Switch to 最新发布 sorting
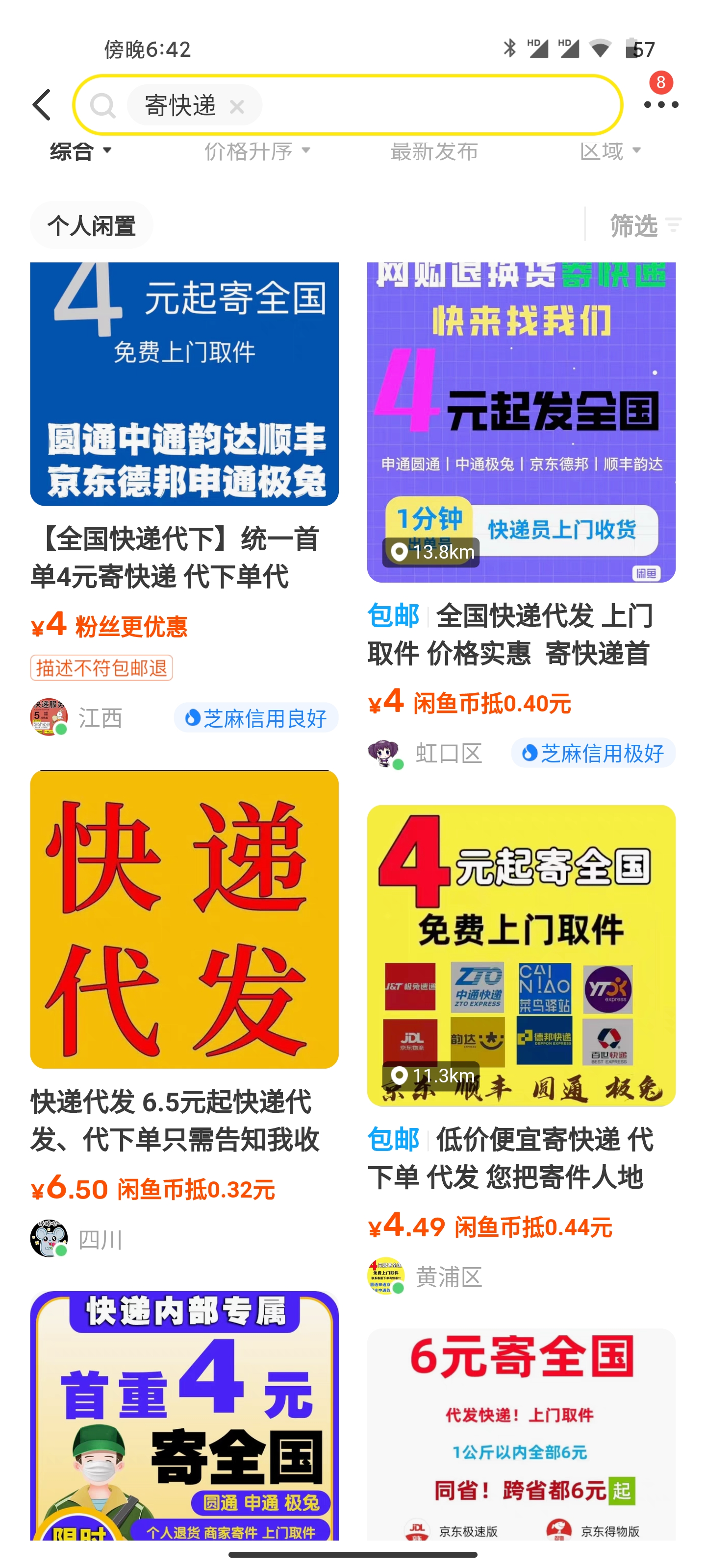706x1568 pixels. pyautogui.click(x=434, y=151)
